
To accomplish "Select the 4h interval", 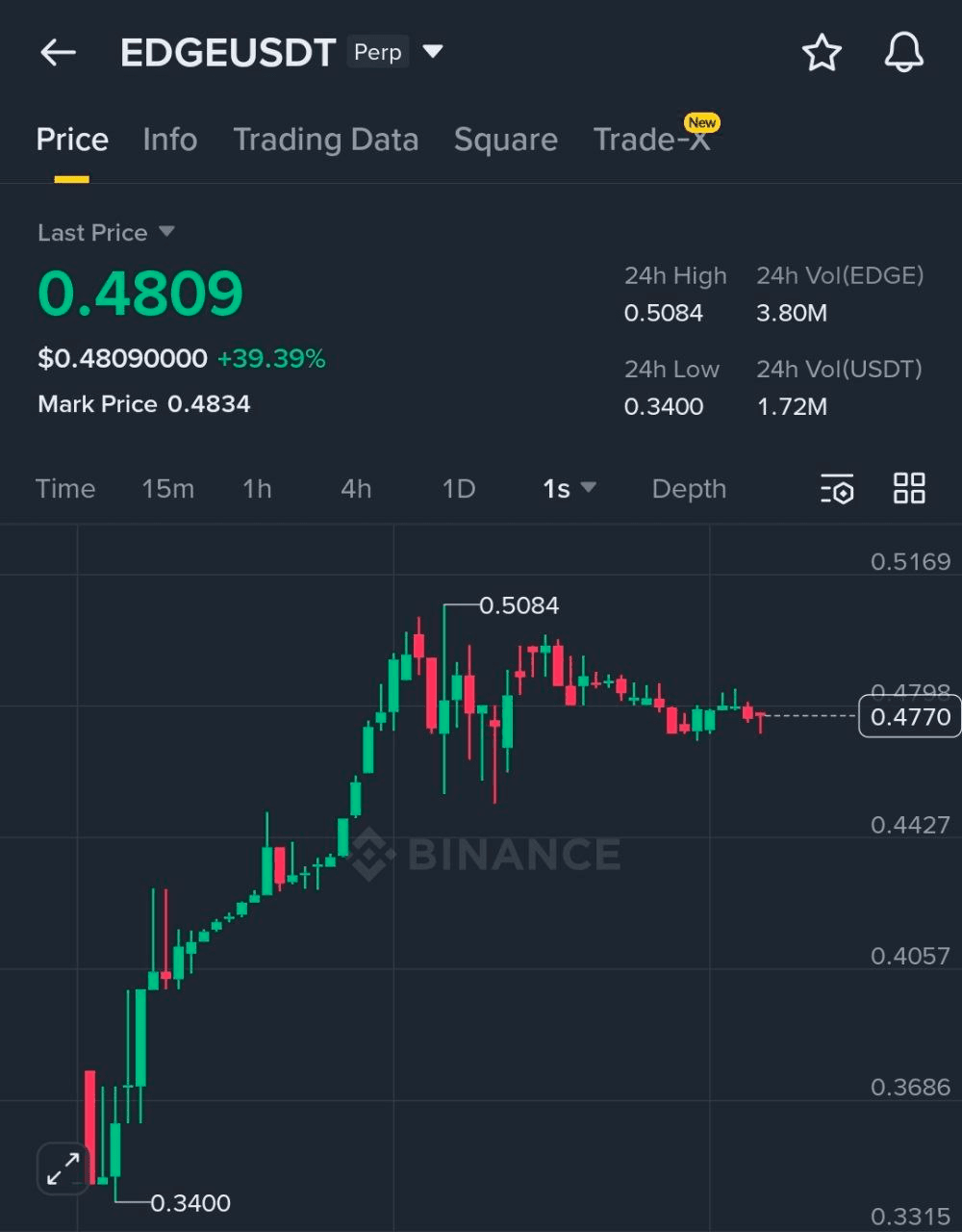I will [356, 489].
